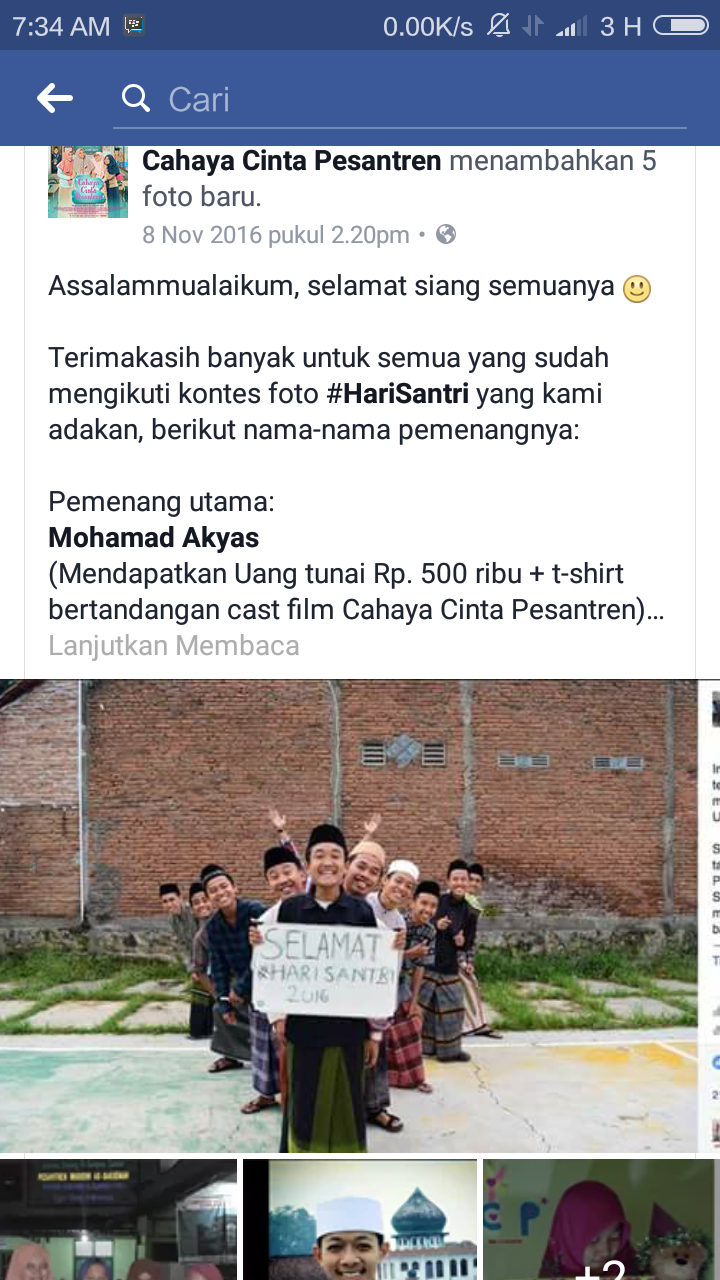
Task: Expand post with Lanjutkan Membaca
Action: 174,646
